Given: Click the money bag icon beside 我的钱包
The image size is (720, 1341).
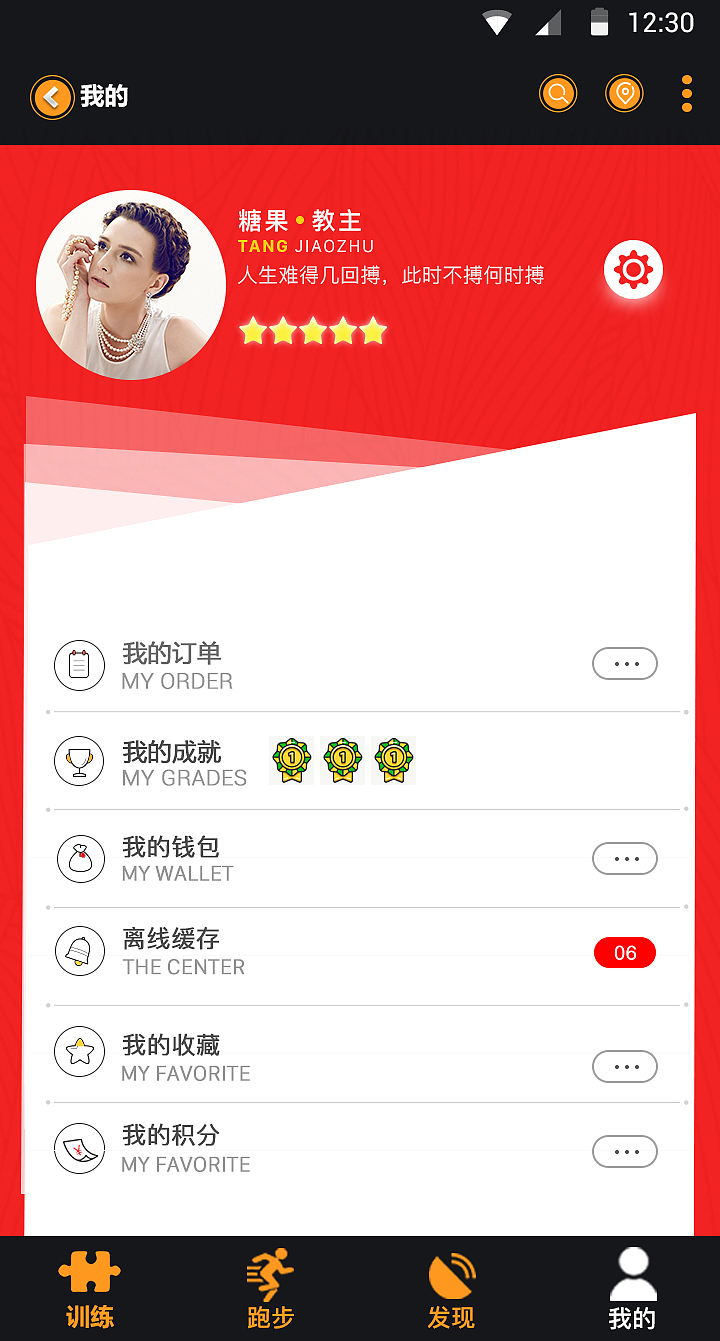Looking at the screenshot, I should point(79,858).
